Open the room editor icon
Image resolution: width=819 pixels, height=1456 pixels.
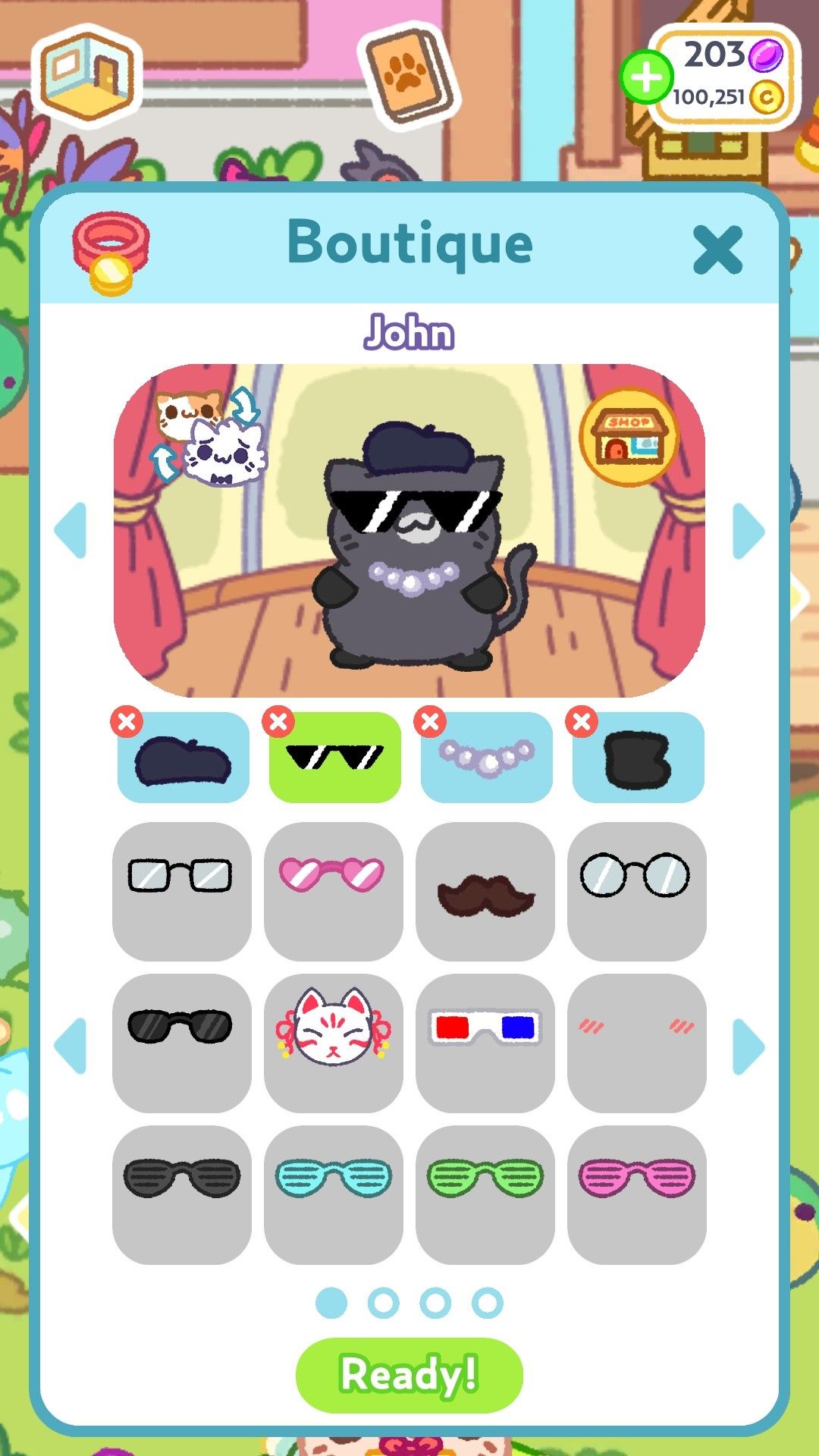tap(87, 76)
